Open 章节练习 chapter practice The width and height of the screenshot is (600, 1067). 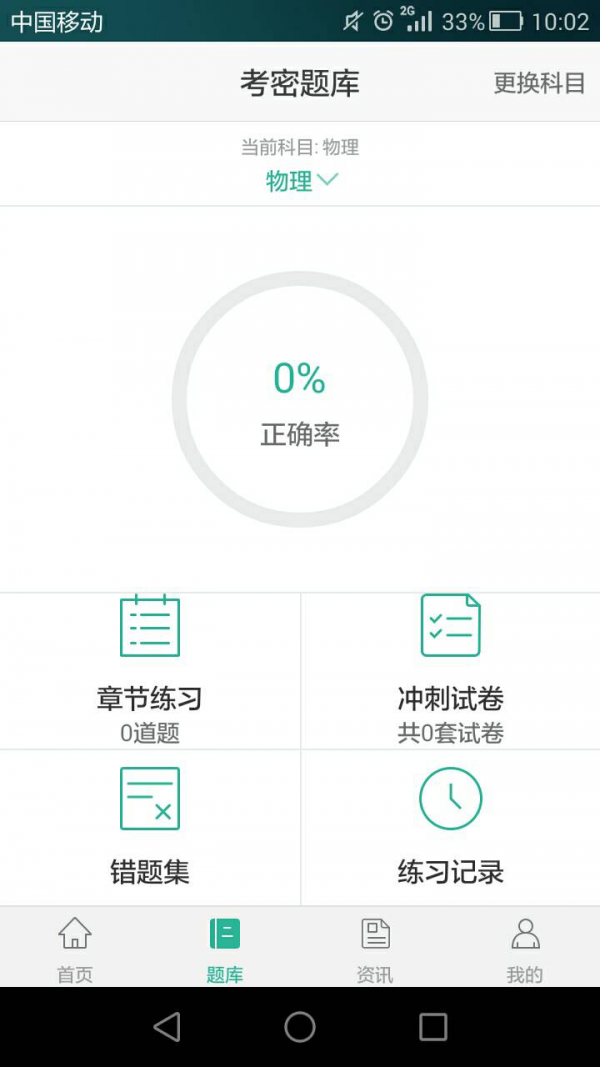[150, 670]
